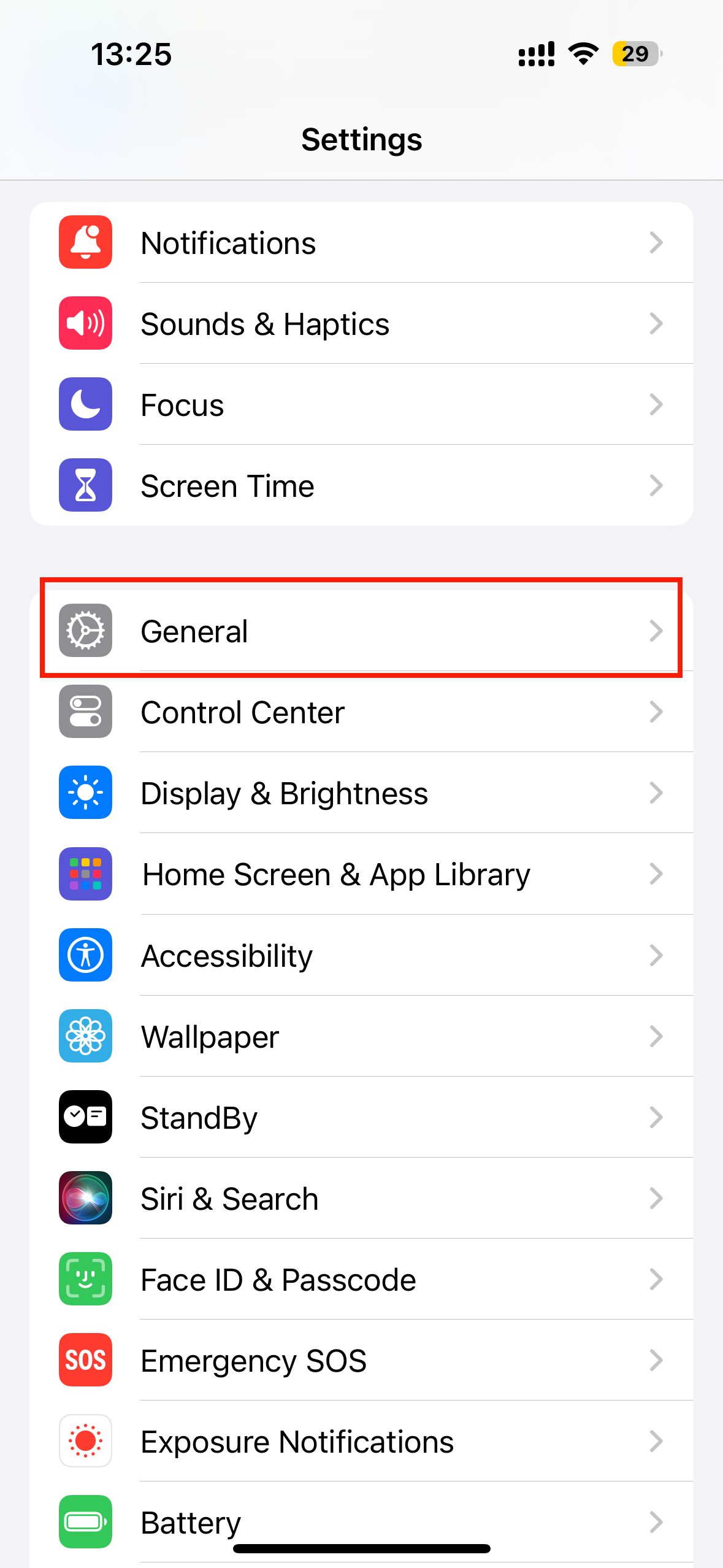Go to Face ID & Passcode

tap(361, 1279)
